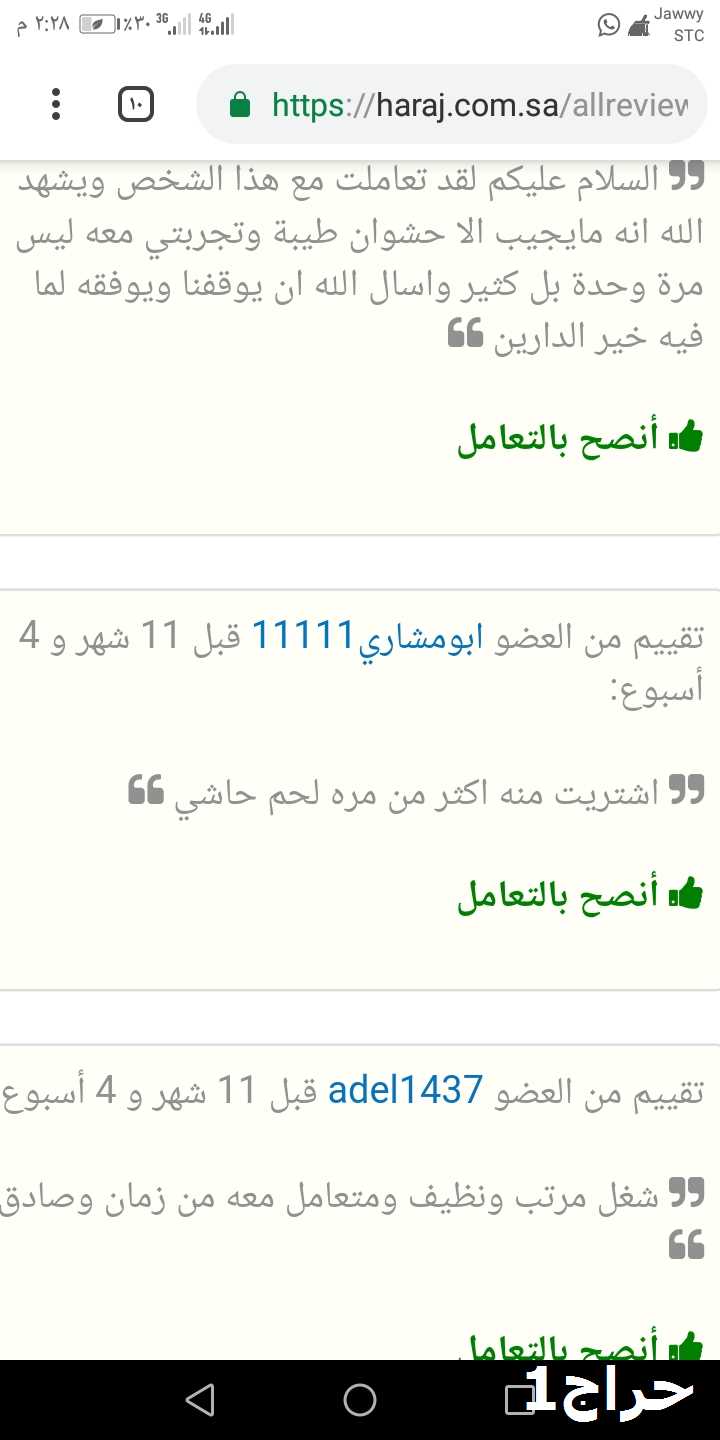Open the browser overflow menu

pyautogui.click(x=56, y=104)
